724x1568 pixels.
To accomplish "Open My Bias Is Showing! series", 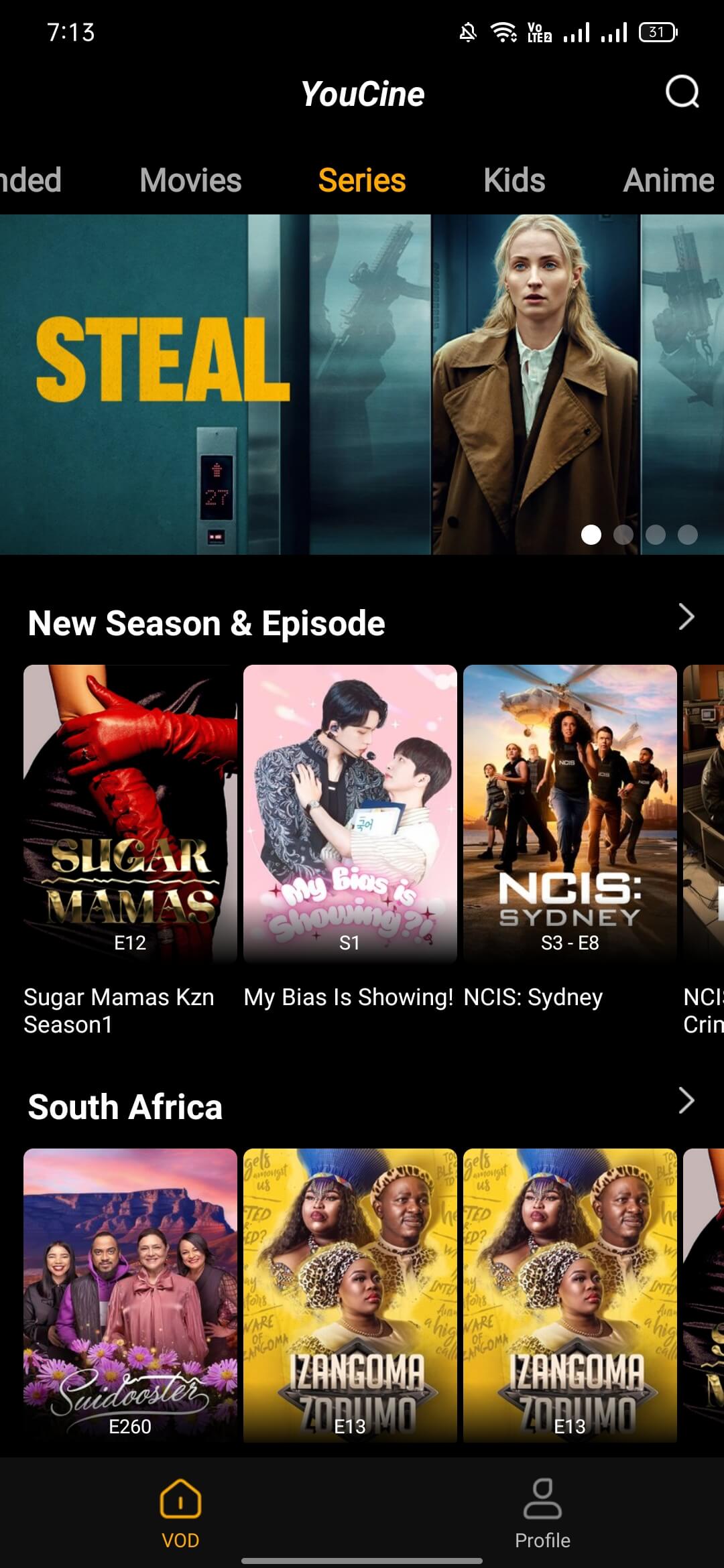I will tap(350, 813).
